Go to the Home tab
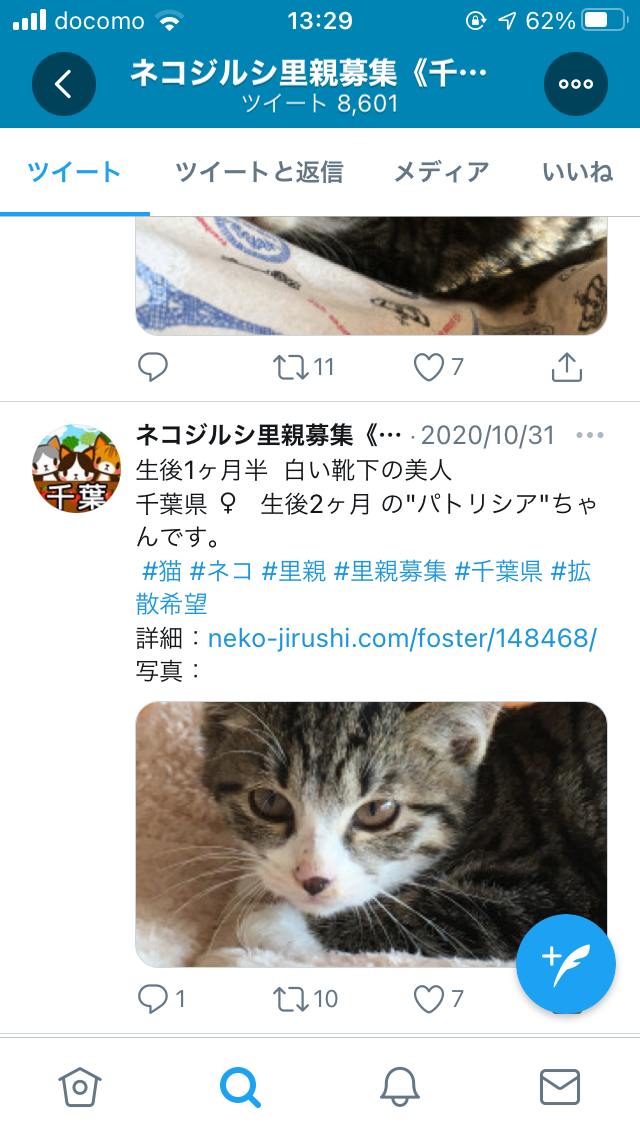The width and height of the screenshot is (640, 1136). click(80, 1085)
